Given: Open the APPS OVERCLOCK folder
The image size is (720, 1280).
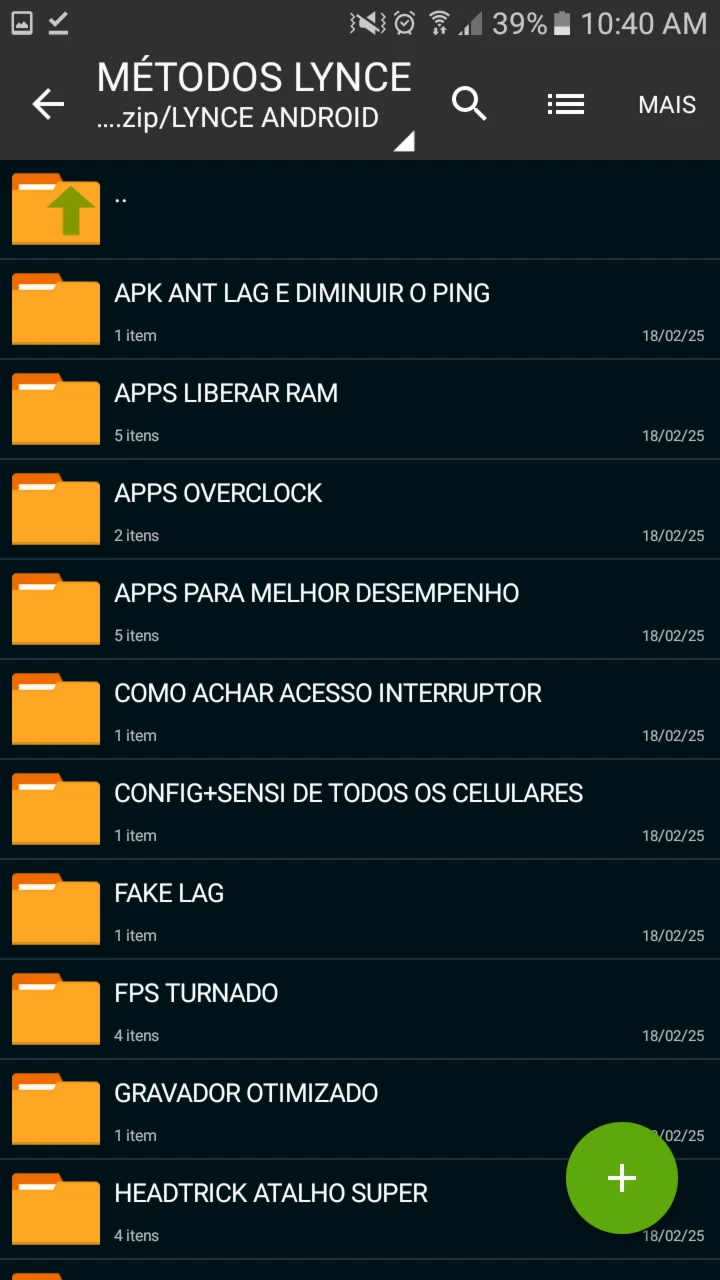Looking at the screenshot, I should (x=360, y=510).
